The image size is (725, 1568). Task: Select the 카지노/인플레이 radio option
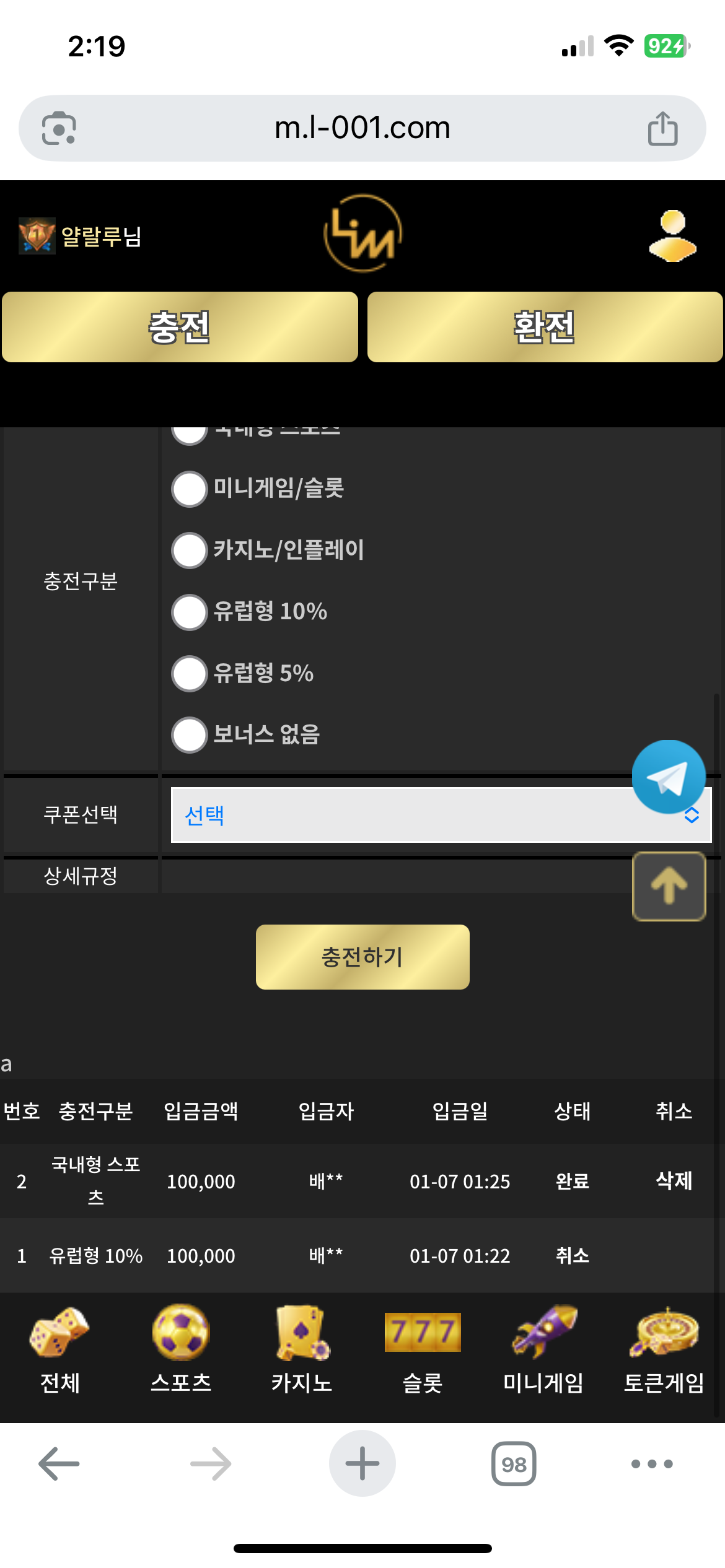click(x=189, y=550)
